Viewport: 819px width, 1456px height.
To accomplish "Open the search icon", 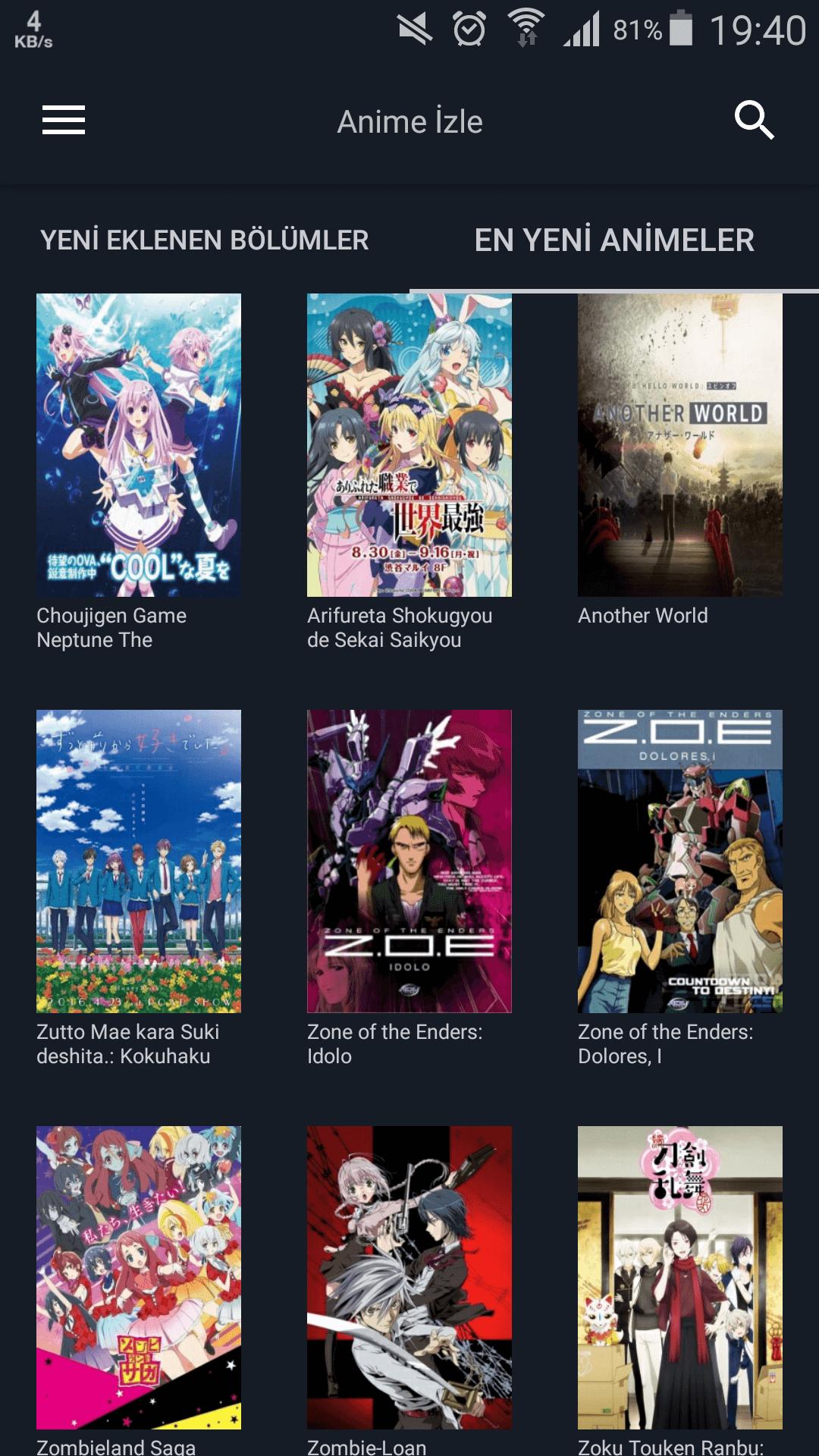I will [x=754, y=121].
